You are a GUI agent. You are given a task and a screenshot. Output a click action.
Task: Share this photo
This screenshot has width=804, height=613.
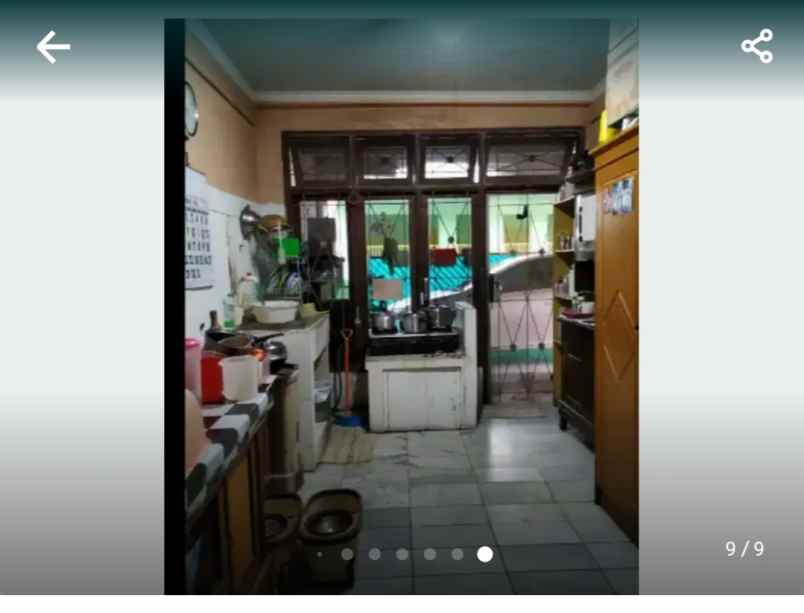tap(757, 46)
